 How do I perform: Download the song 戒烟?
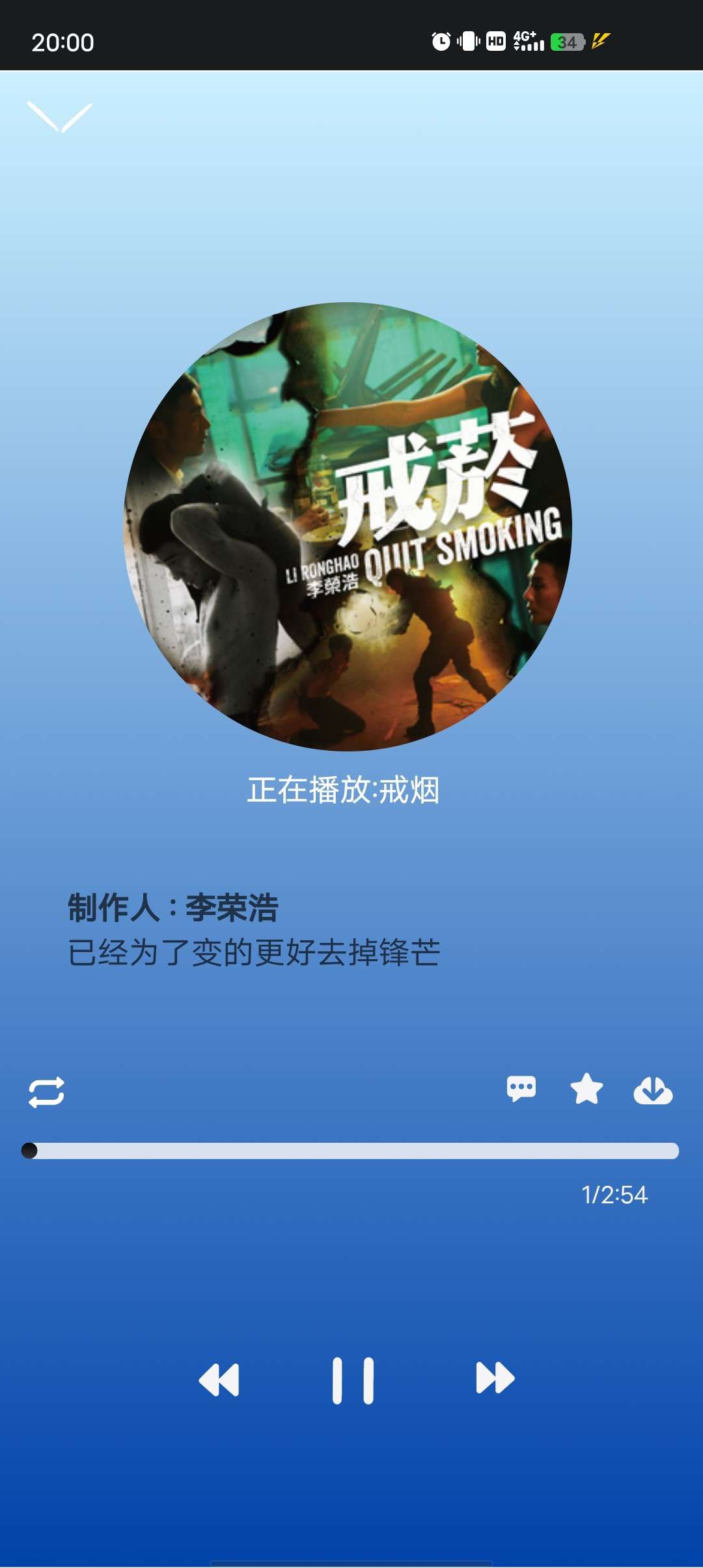[x=653, y=1090]
